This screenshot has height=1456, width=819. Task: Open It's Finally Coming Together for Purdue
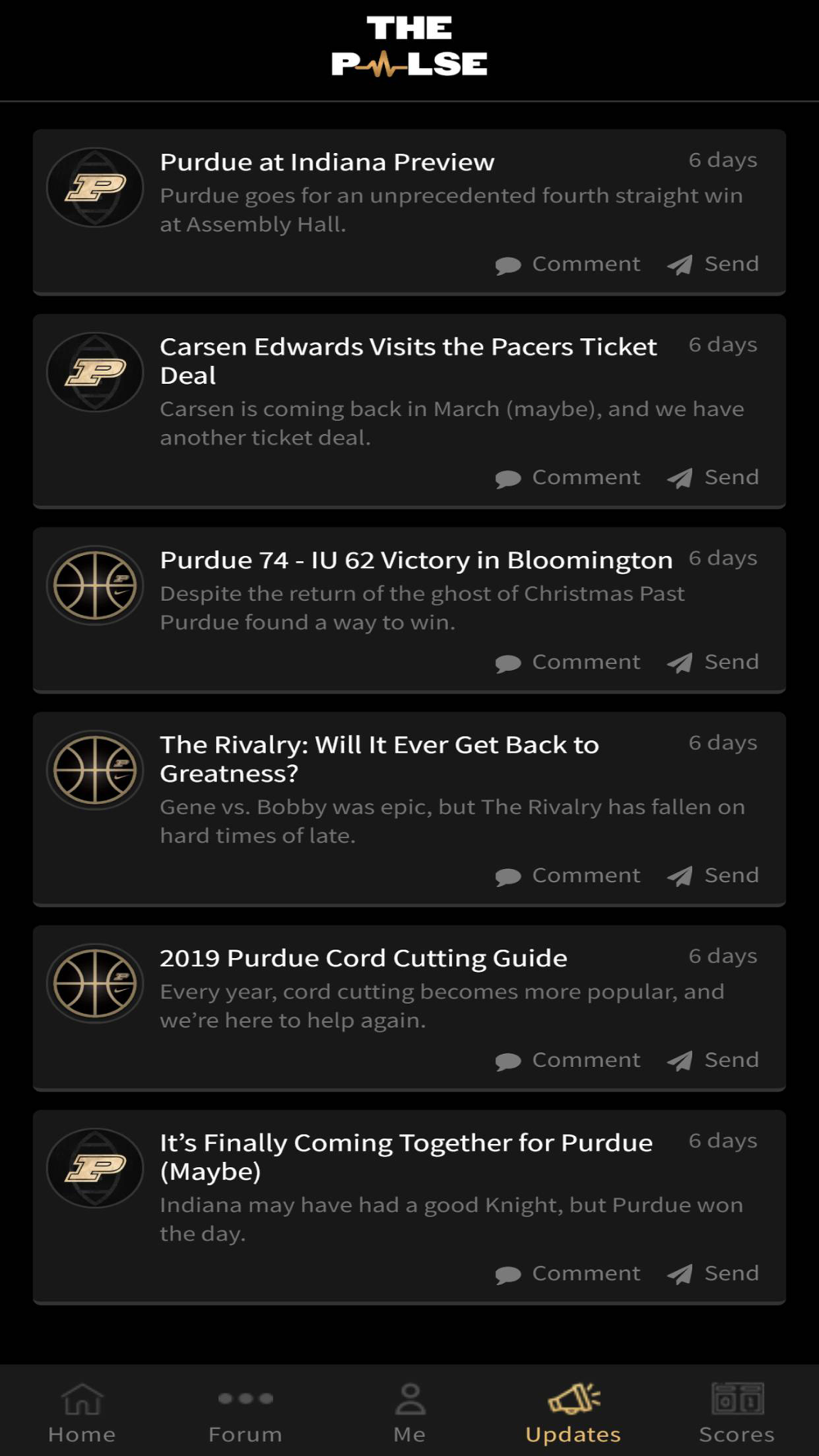pos(406,1157)
